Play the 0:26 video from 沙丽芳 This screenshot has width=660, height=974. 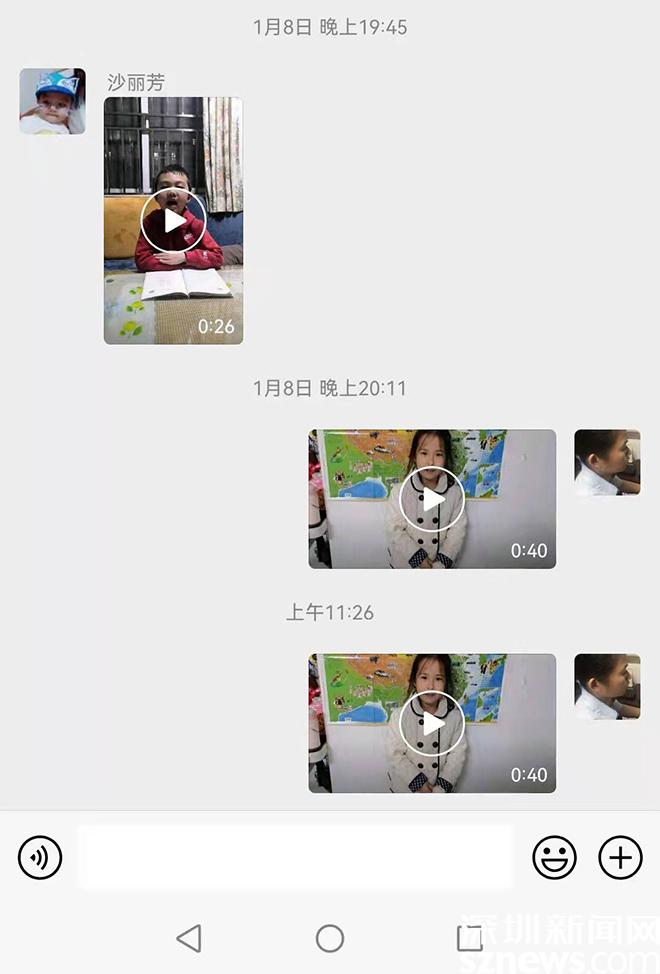[x=173, y=221]
